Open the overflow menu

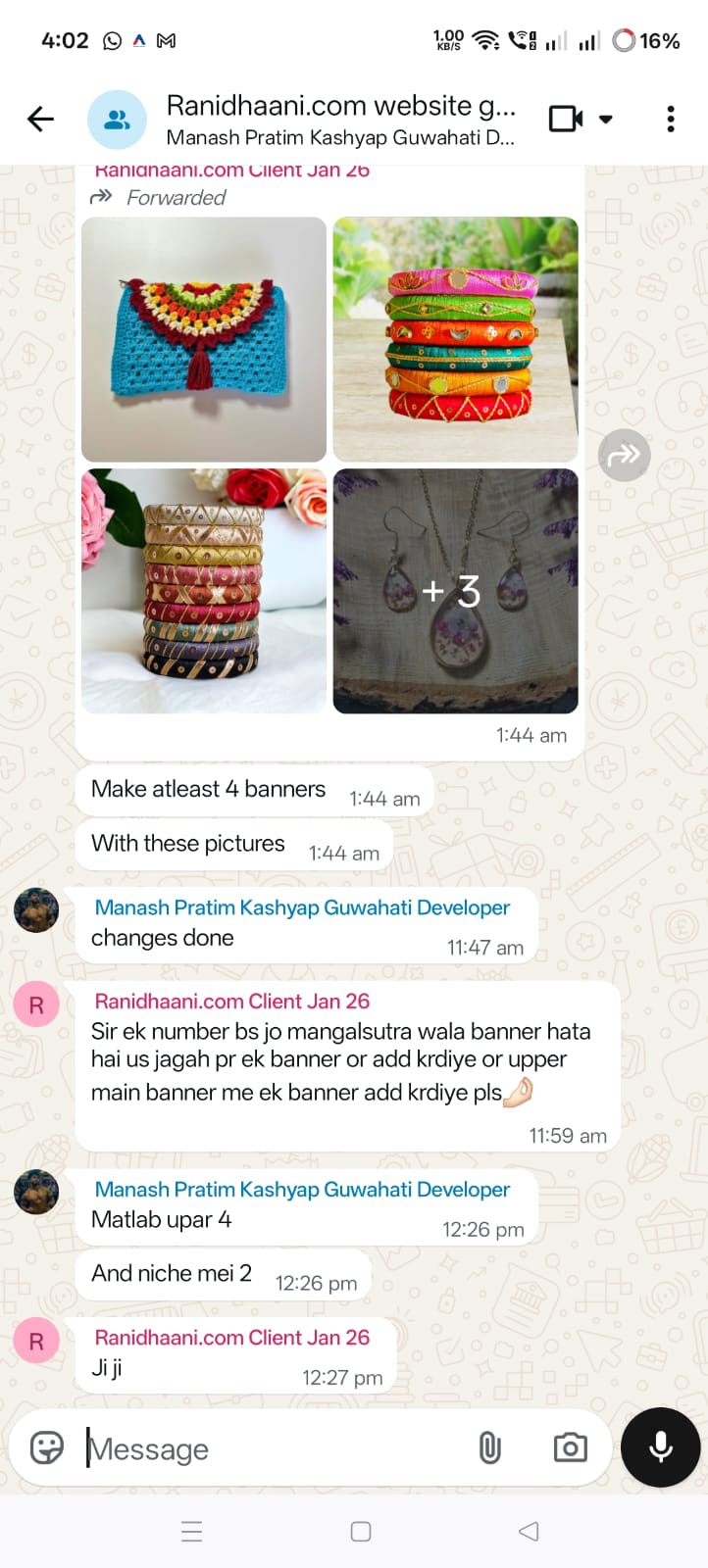671,119
